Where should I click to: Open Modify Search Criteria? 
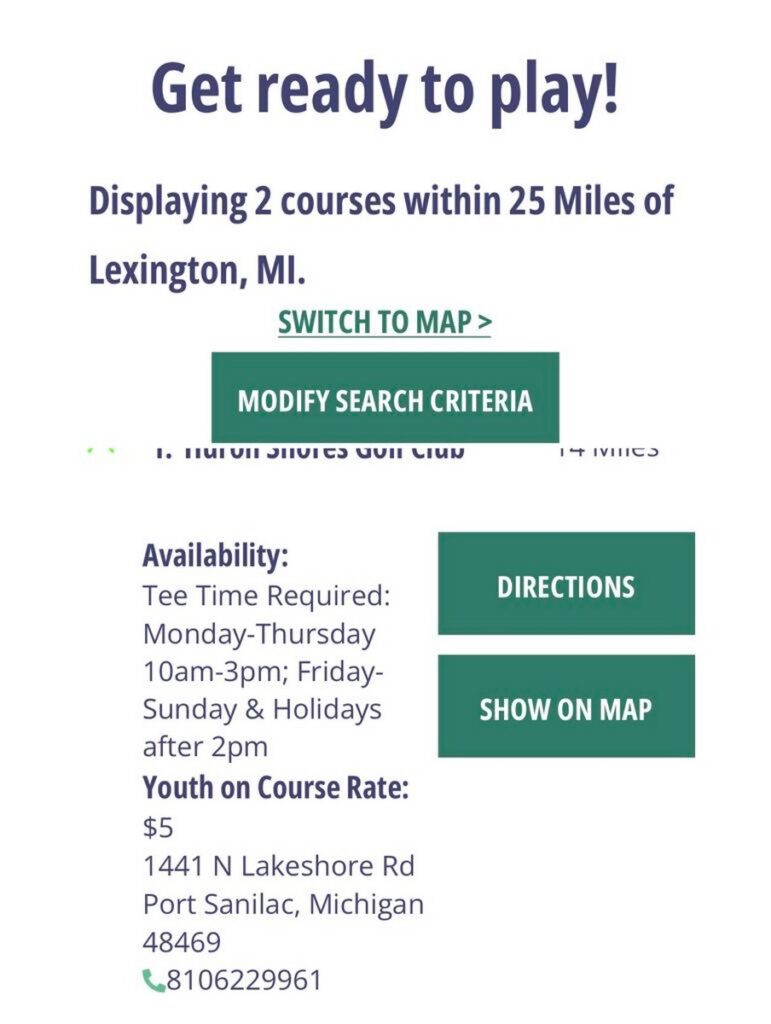pyautogui.click(x=385, y=401)
